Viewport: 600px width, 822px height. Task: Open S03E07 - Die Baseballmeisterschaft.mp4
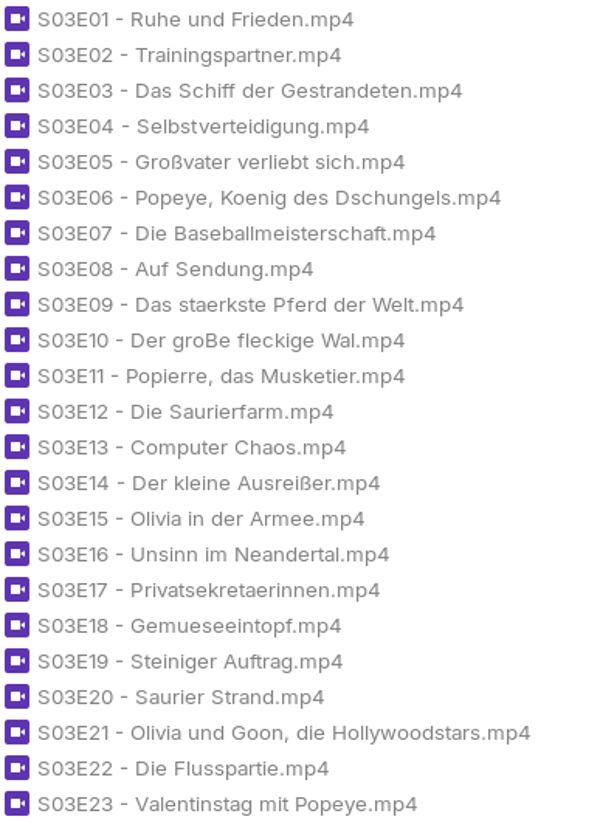point(236,234)
